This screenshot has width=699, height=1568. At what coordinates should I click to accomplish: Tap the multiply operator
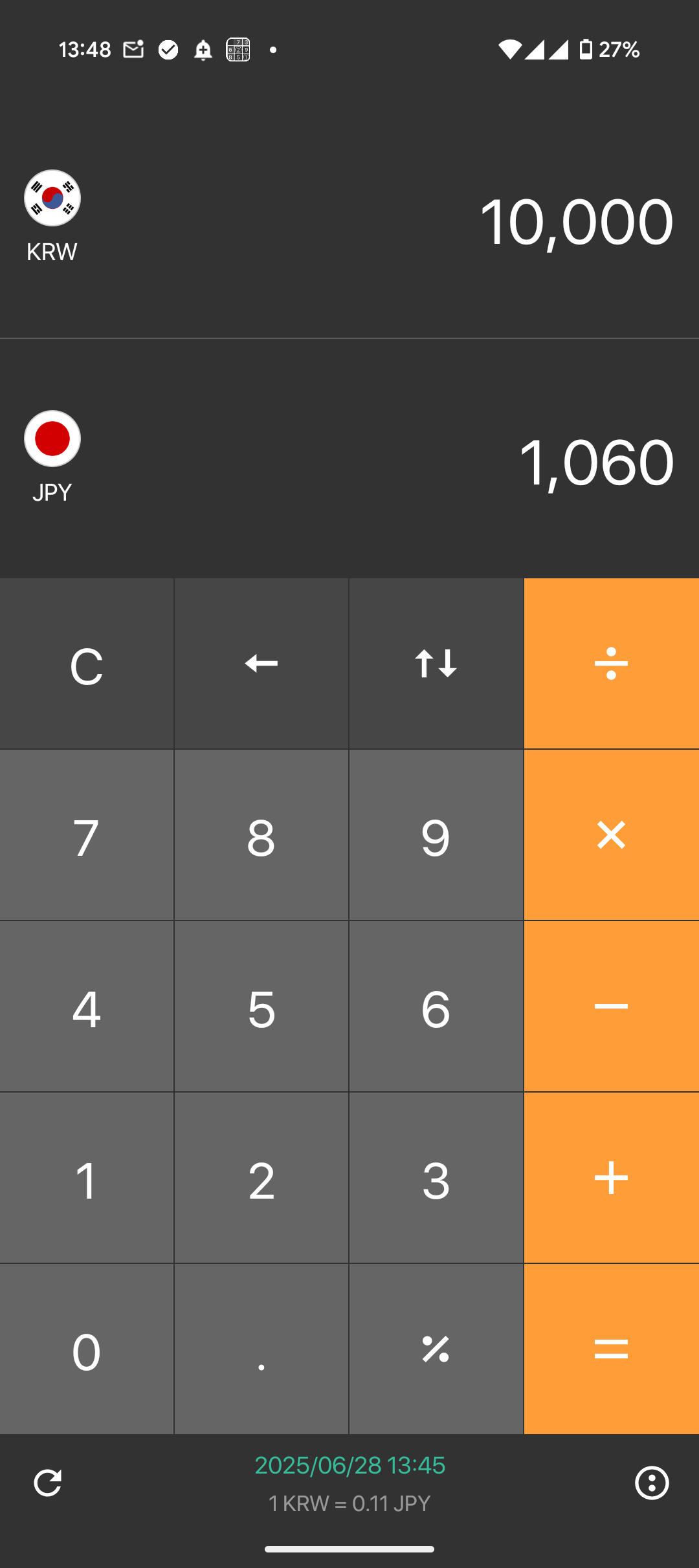[611, 835]
